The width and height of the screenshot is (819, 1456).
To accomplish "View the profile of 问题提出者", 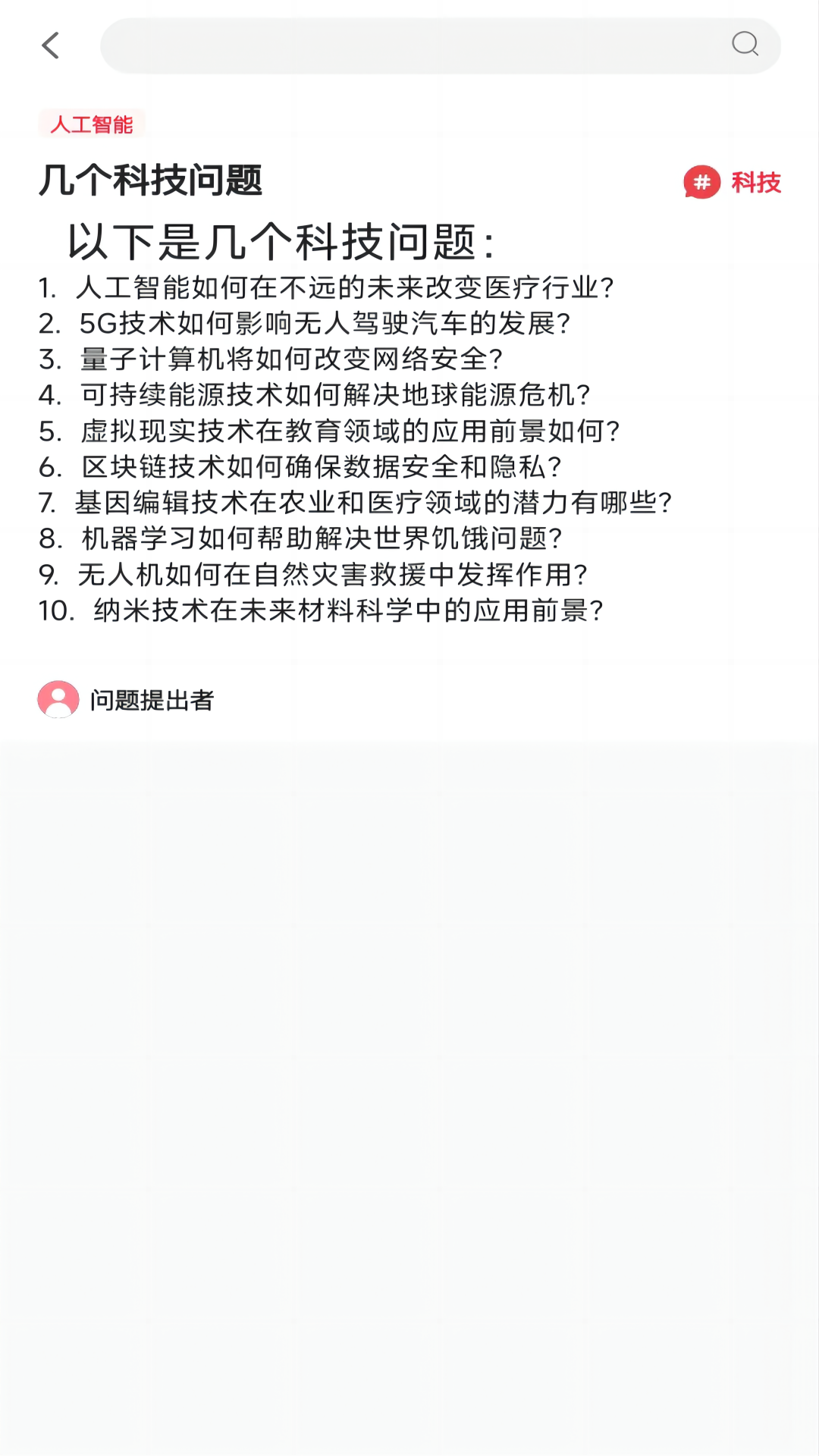I will [127, 699].
